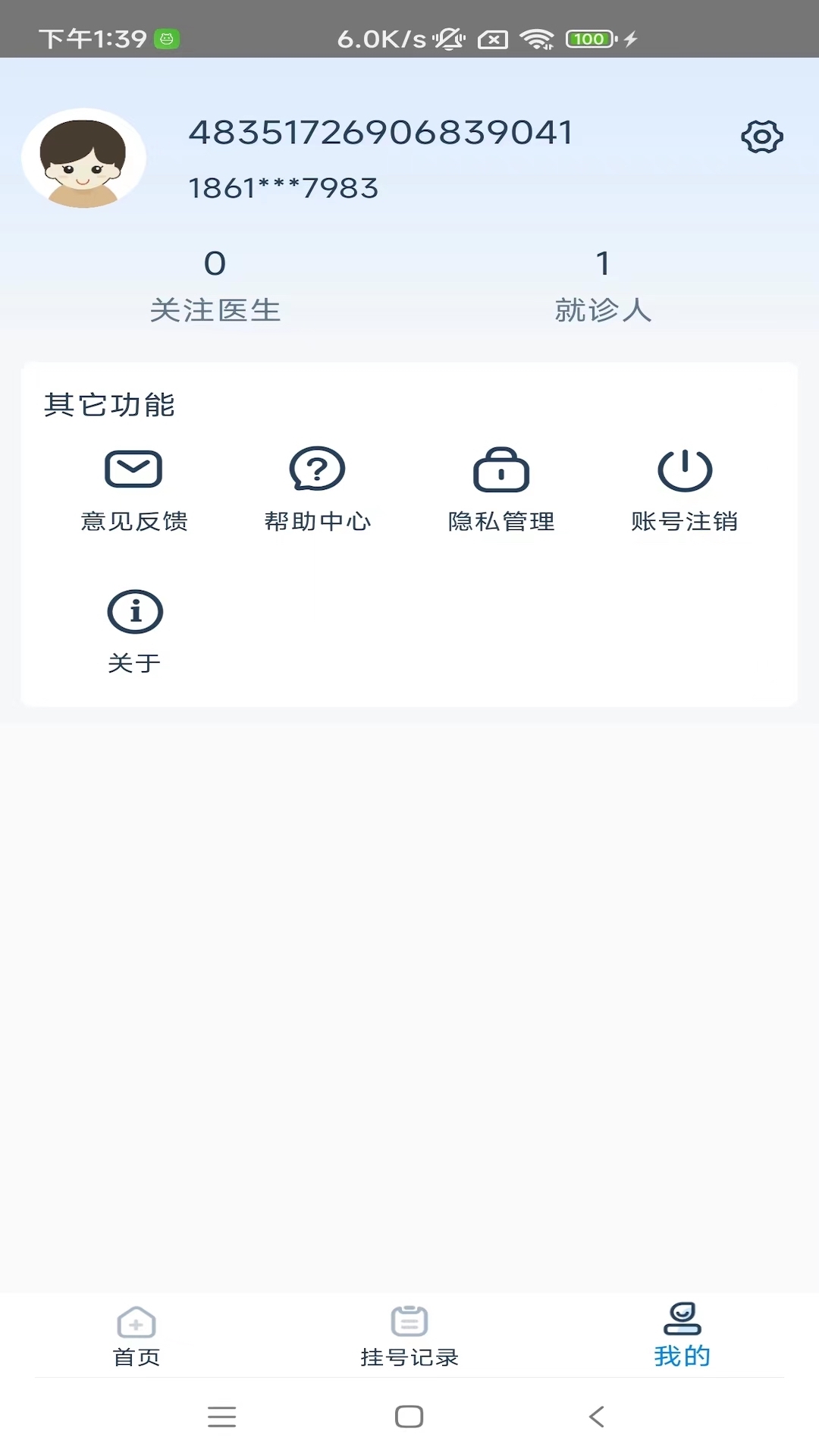This screenshot has width=819, height=1456.
Task: Tap the user avatar image
Action: (x=84, y=158)
